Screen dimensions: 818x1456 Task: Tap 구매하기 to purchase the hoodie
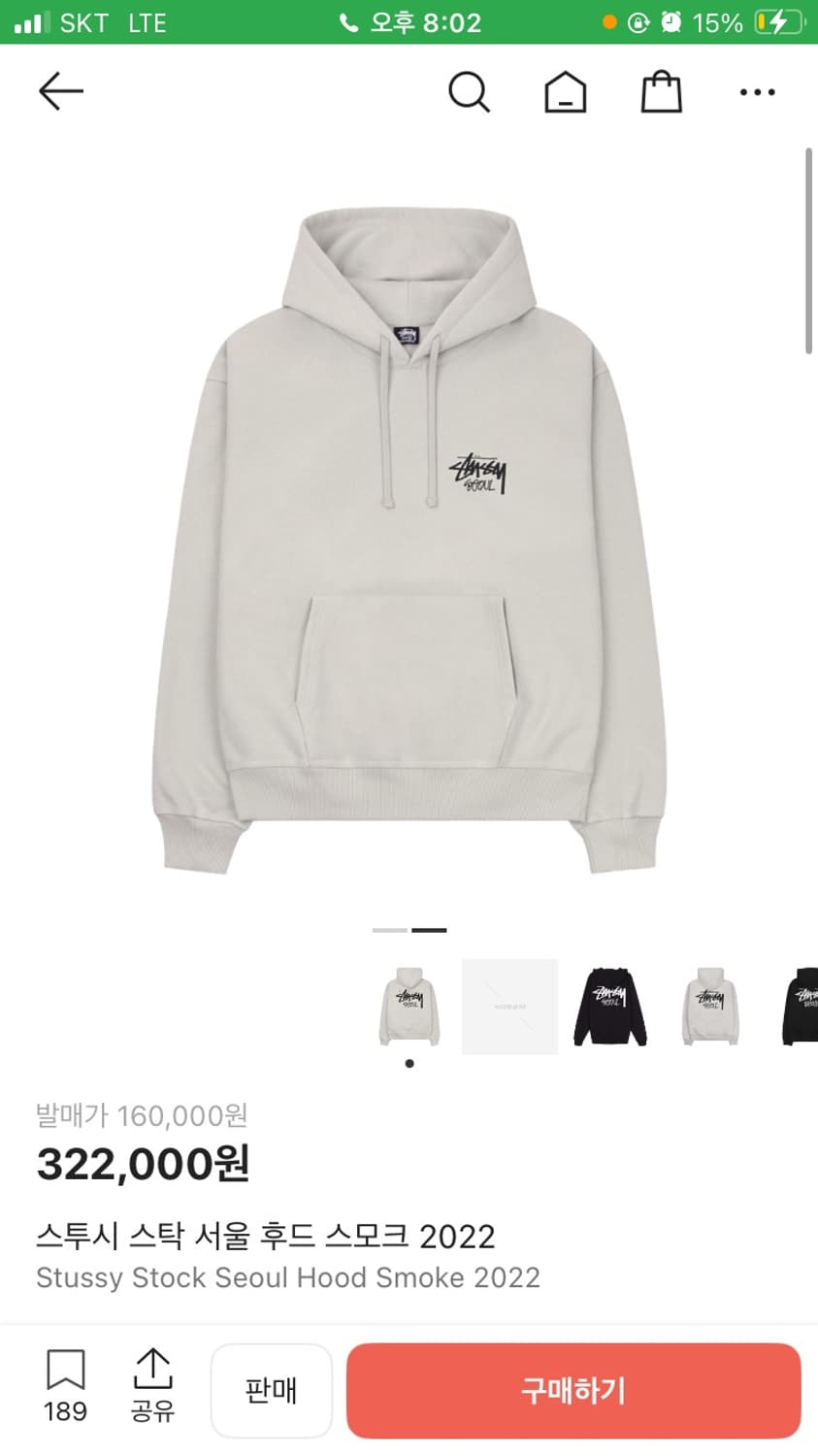[x=573, y=1390]
